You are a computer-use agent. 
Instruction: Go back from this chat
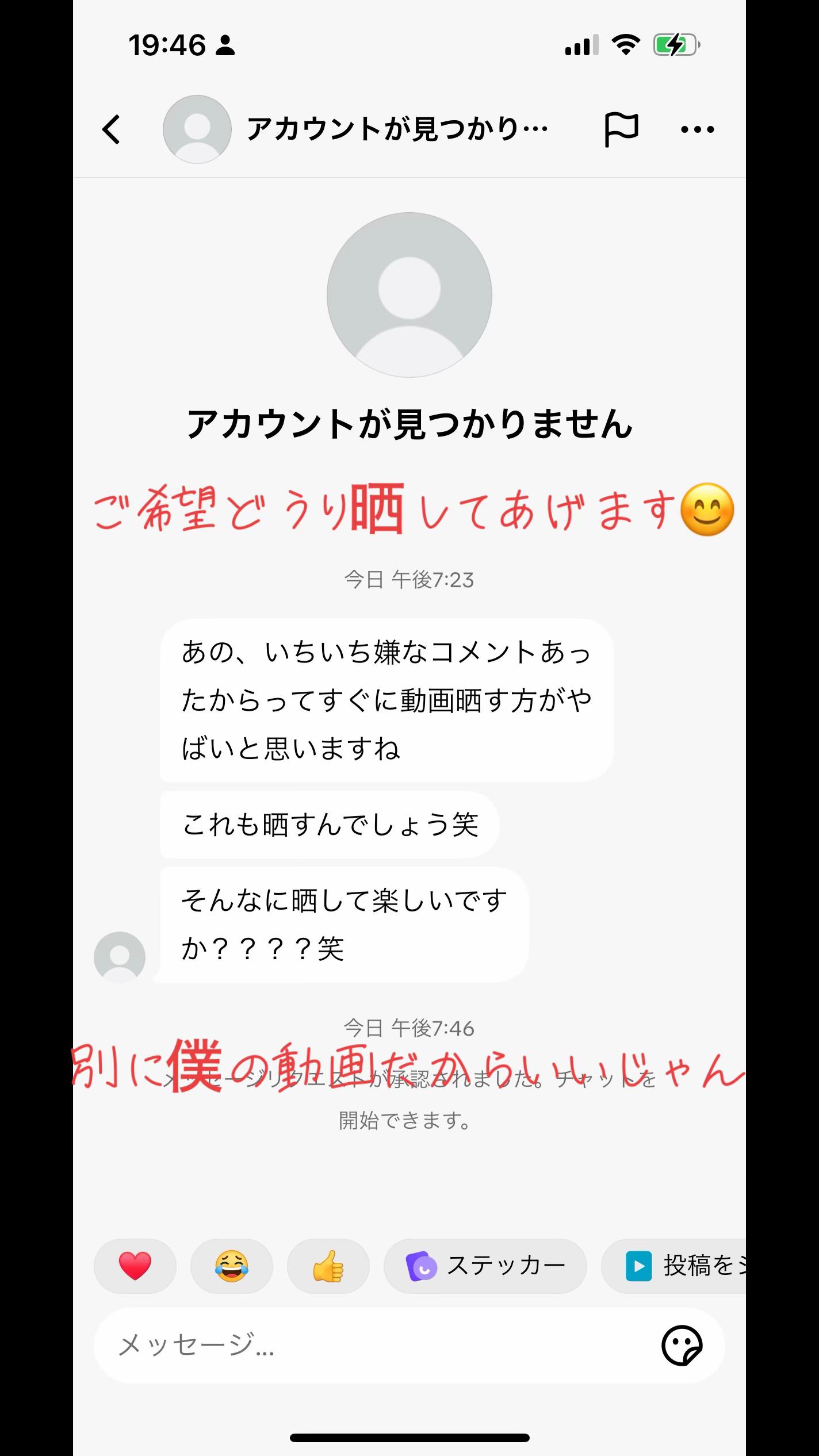coord(112,129)
